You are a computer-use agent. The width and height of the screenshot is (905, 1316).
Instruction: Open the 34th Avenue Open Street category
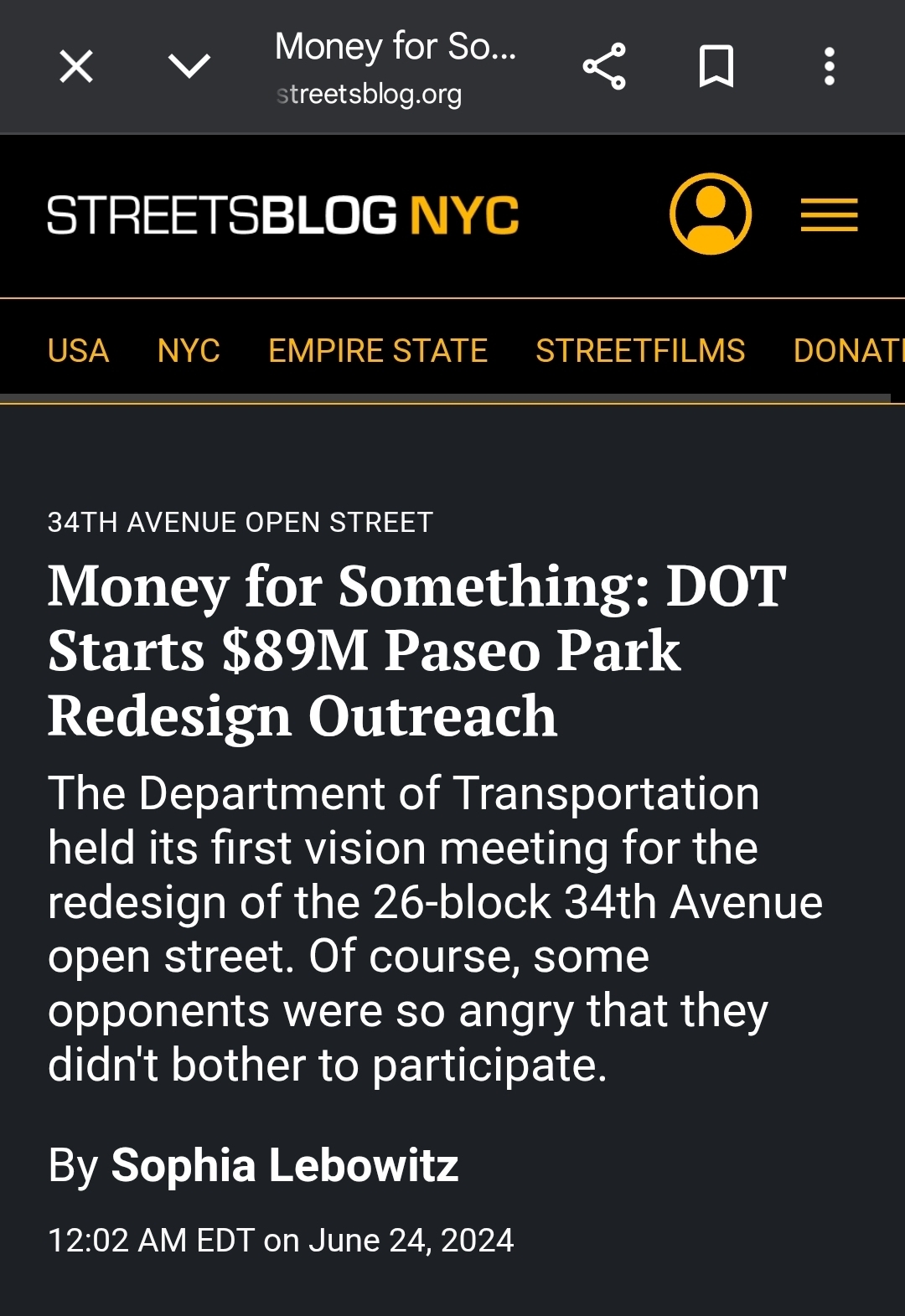click(x=240, y=523)
